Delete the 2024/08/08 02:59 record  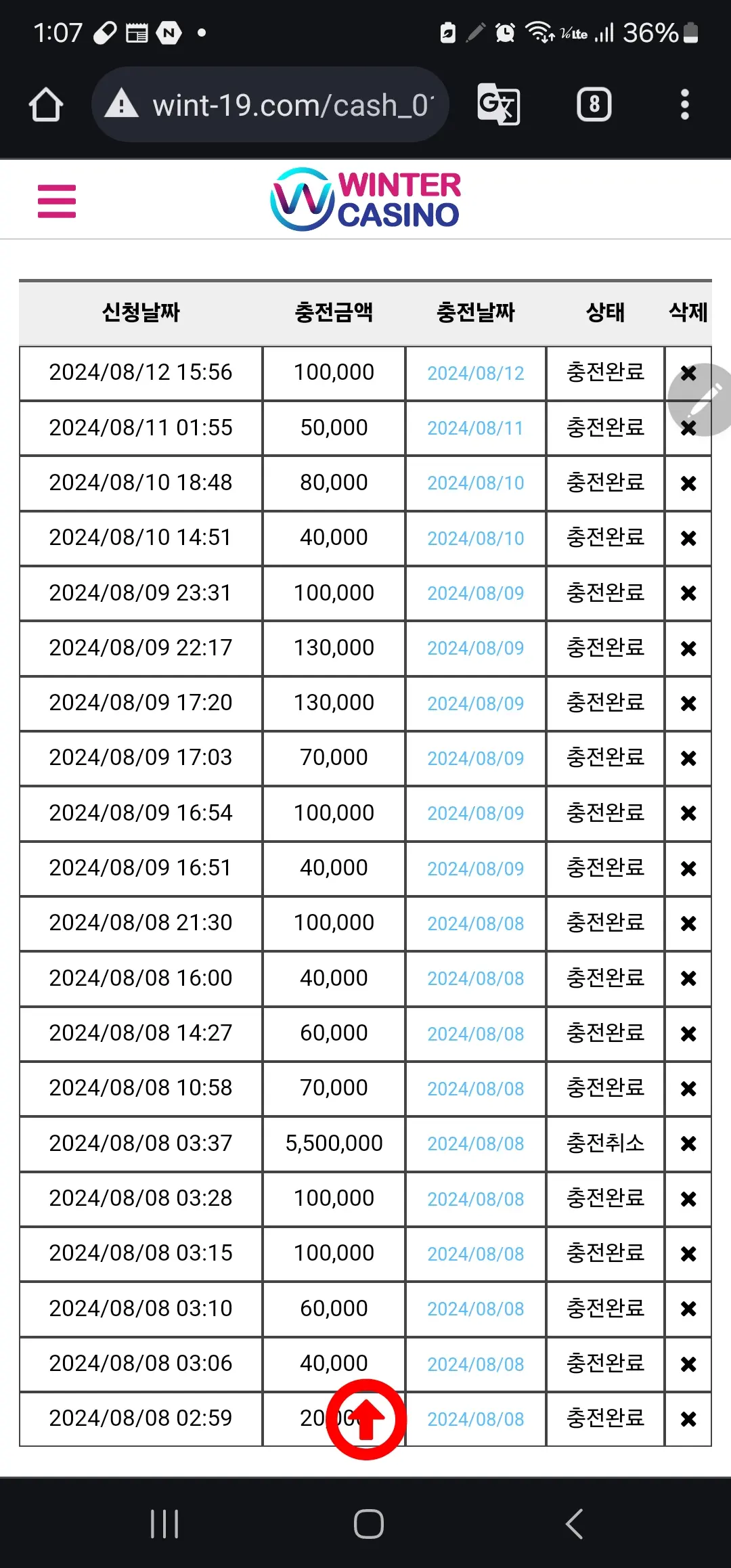(x=688, y=1419)
